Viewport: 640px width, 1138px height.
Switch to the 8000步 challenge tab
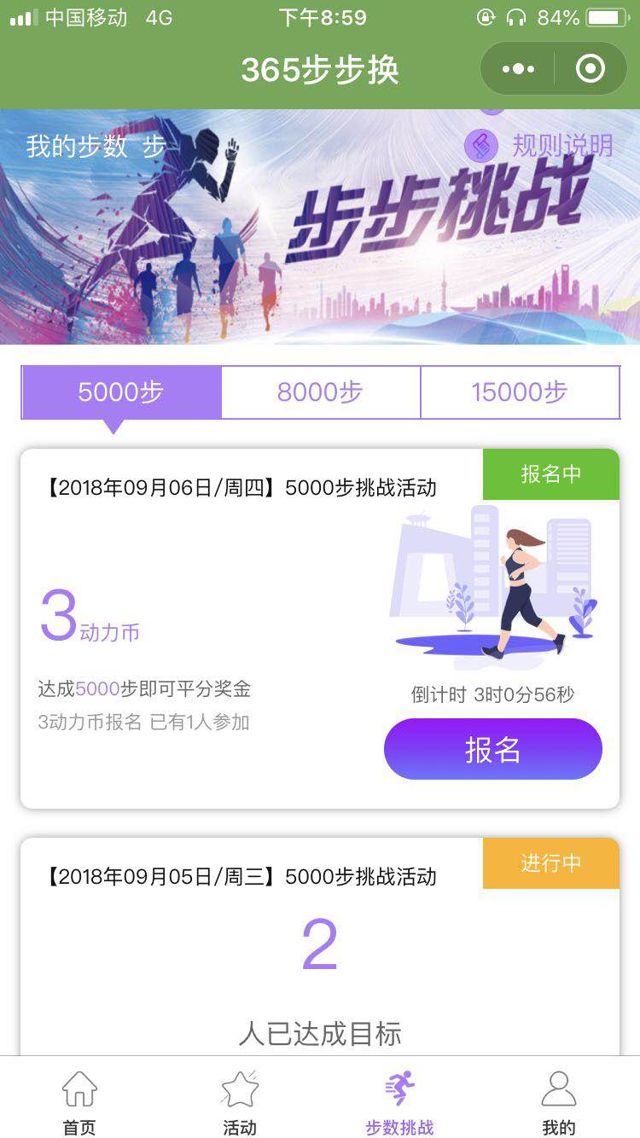click(320, 392)
